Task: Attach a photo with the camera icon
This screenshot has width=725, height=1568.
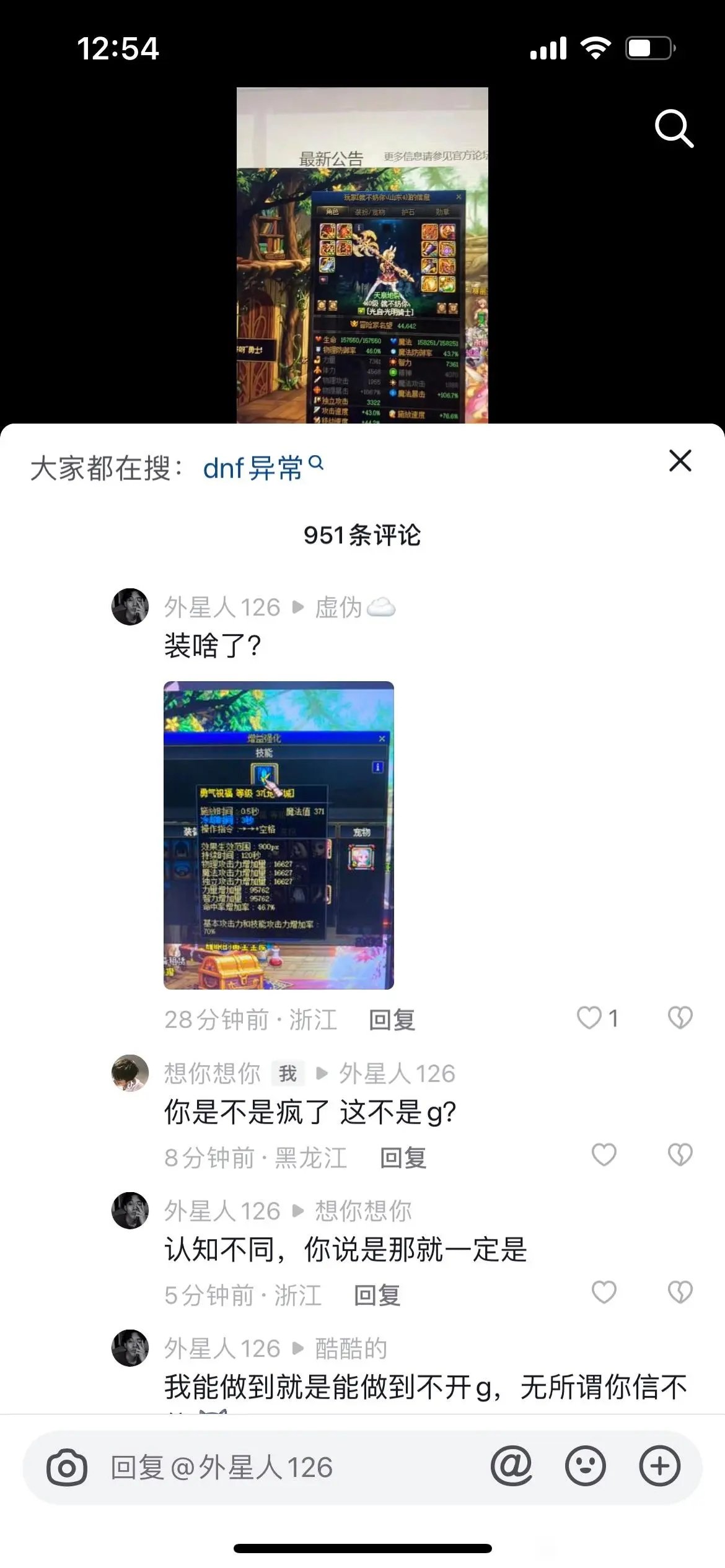Action: tap(67, 1467)
